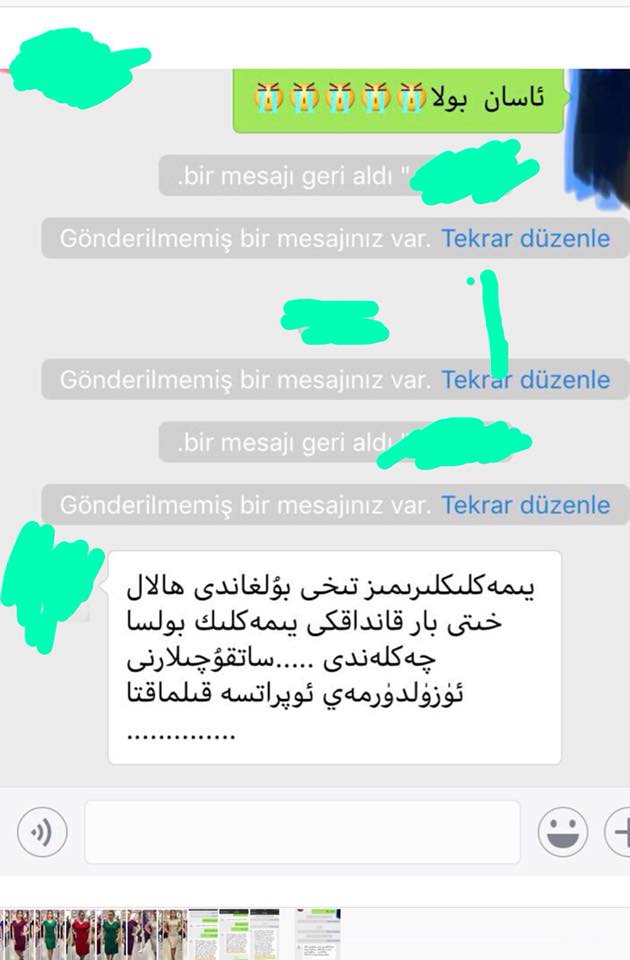Focus the message text field
Screen dimensions: 630x960
tap(302, 831)
